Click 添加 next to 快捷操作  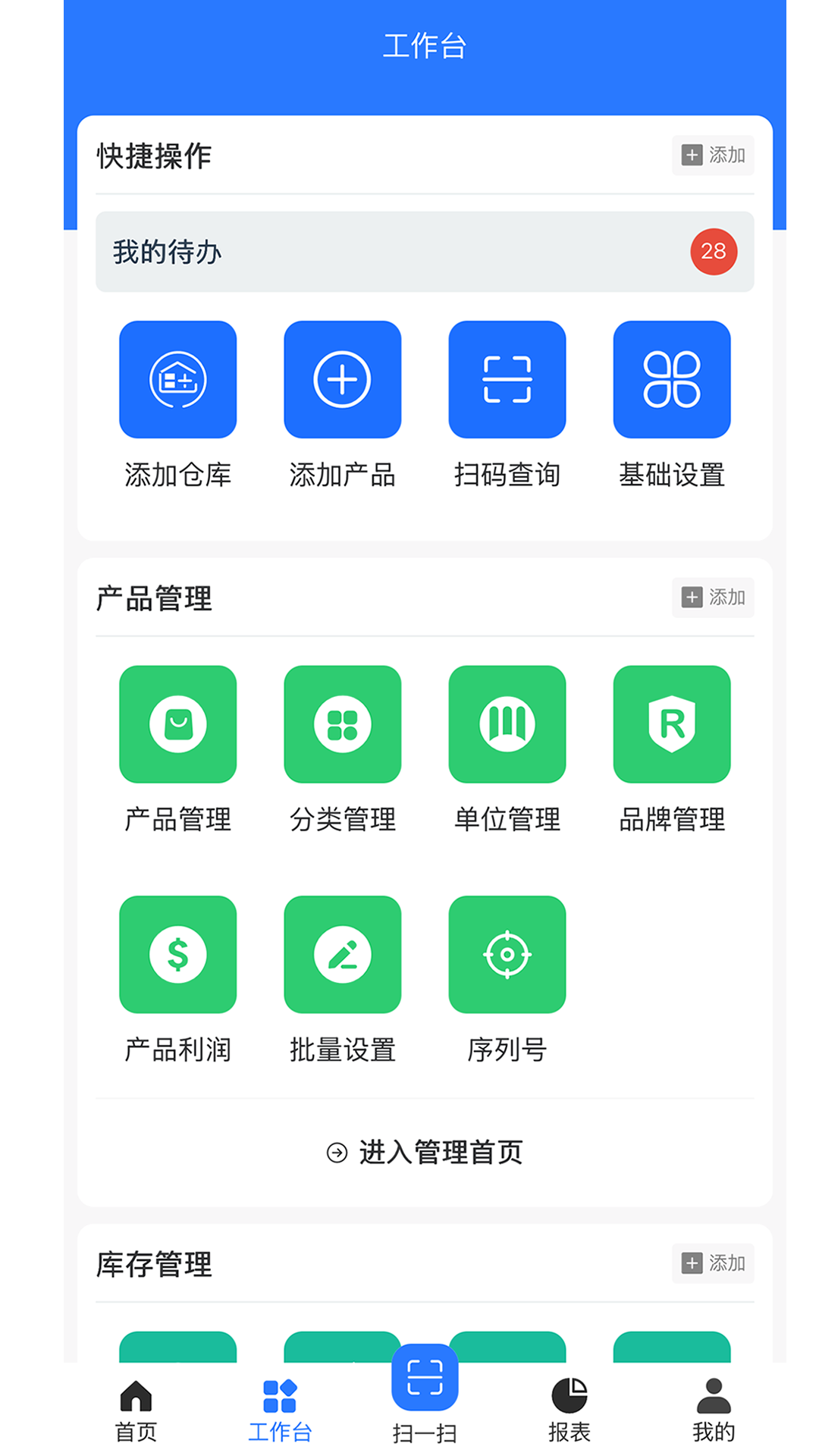[712, 156]
